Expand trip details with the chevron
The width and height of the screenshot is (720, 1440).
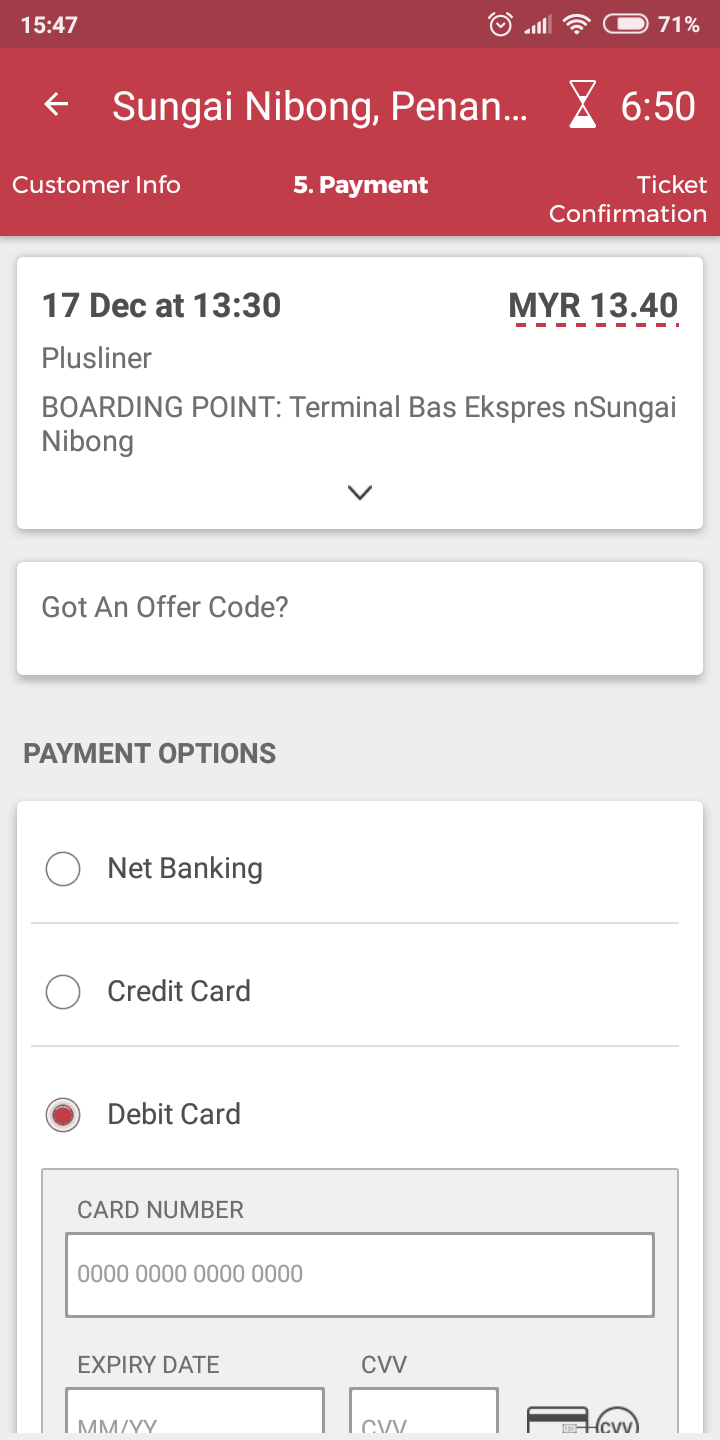tap(360, 492)
